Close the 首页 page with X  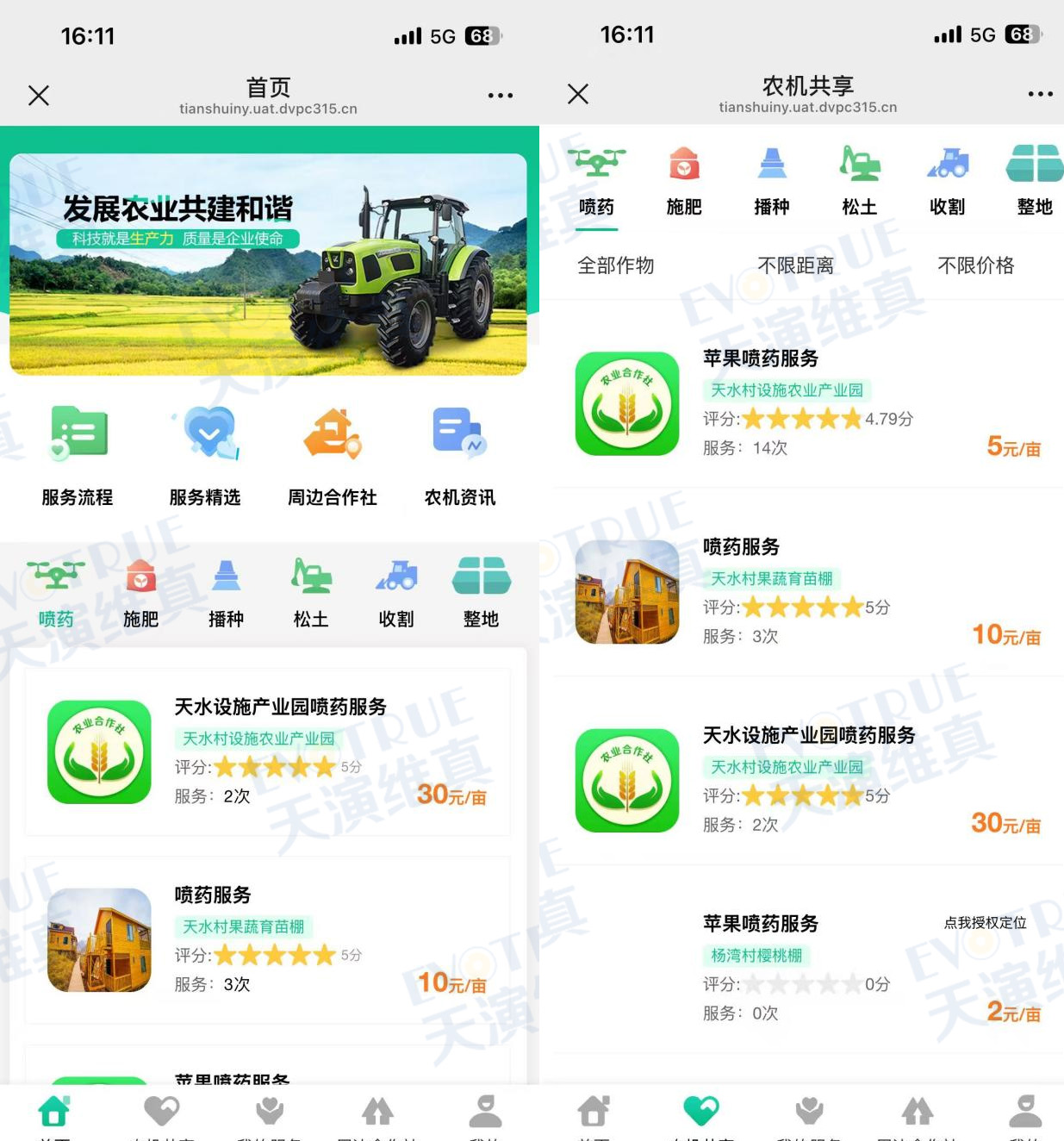click(x=39, y=95)
